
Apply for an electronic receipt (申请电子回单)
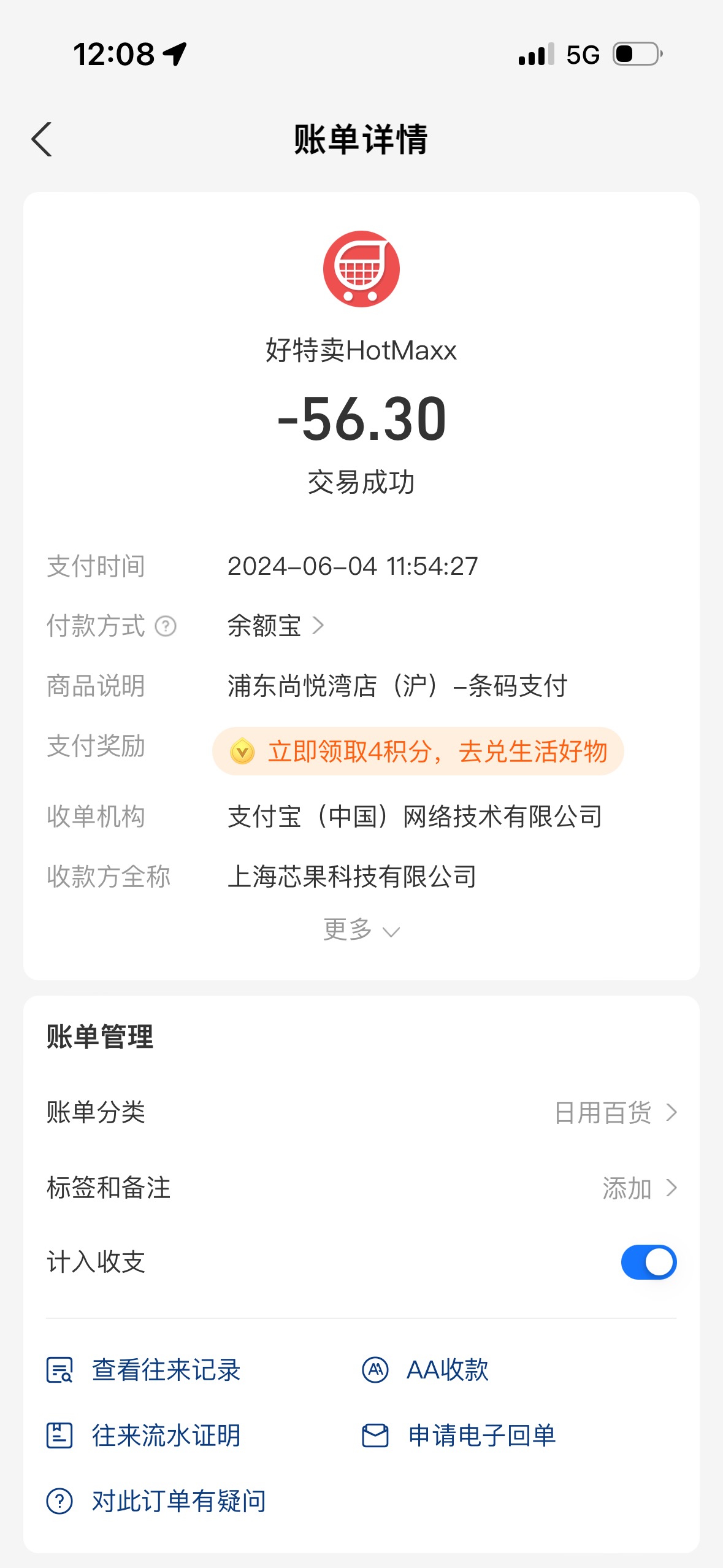[459, 1435]
